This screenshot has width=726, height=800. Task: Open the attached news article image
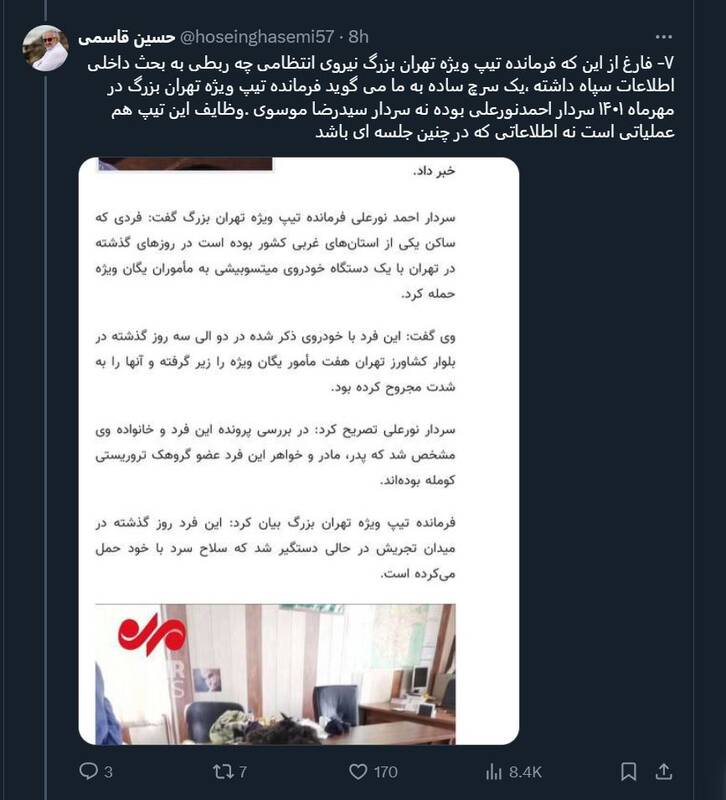pos(298,450)
